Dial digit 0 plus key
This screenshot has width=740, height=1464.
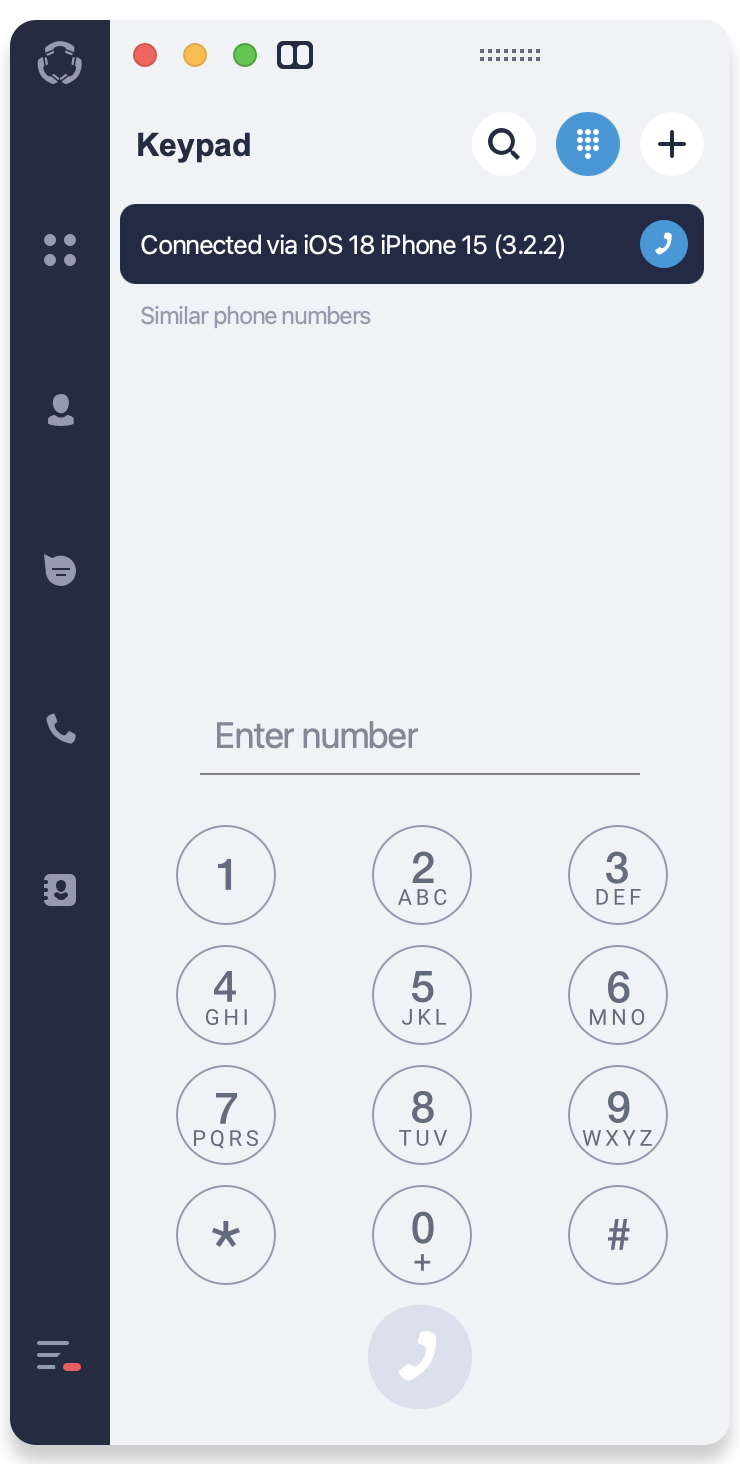[x=422, y=1235]
